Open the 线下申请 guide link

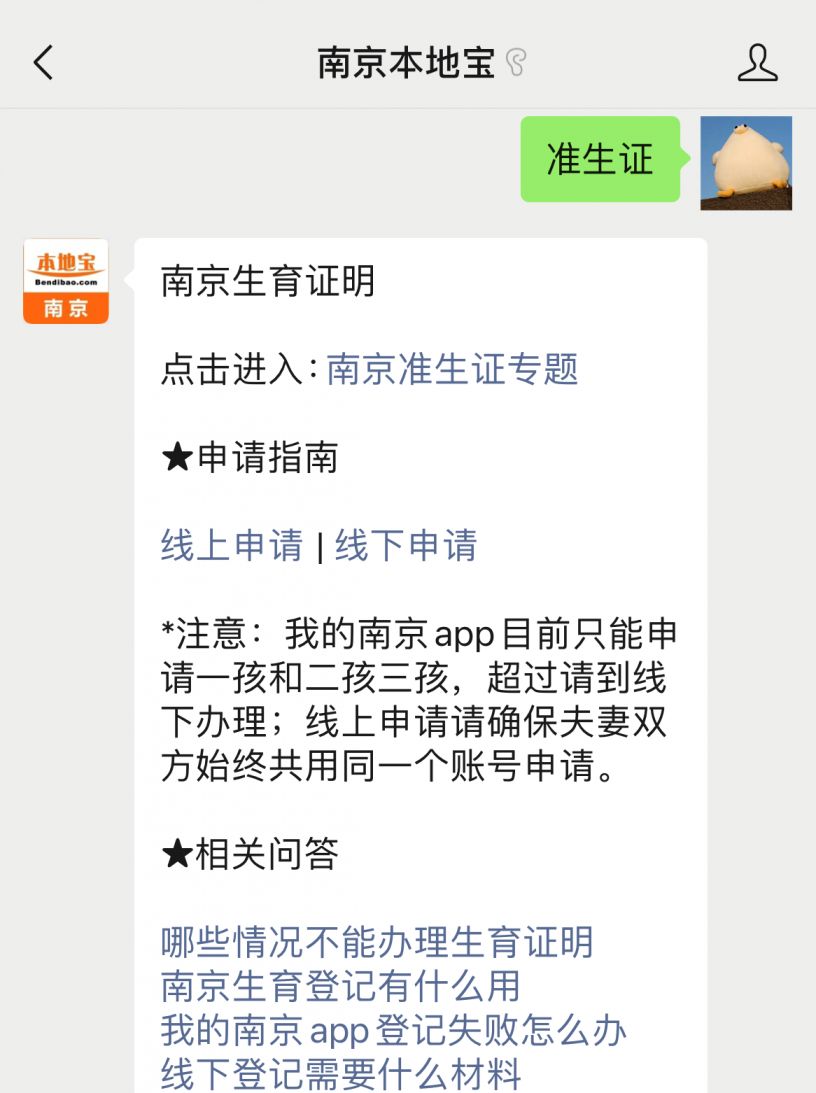[x=406, y=546]
